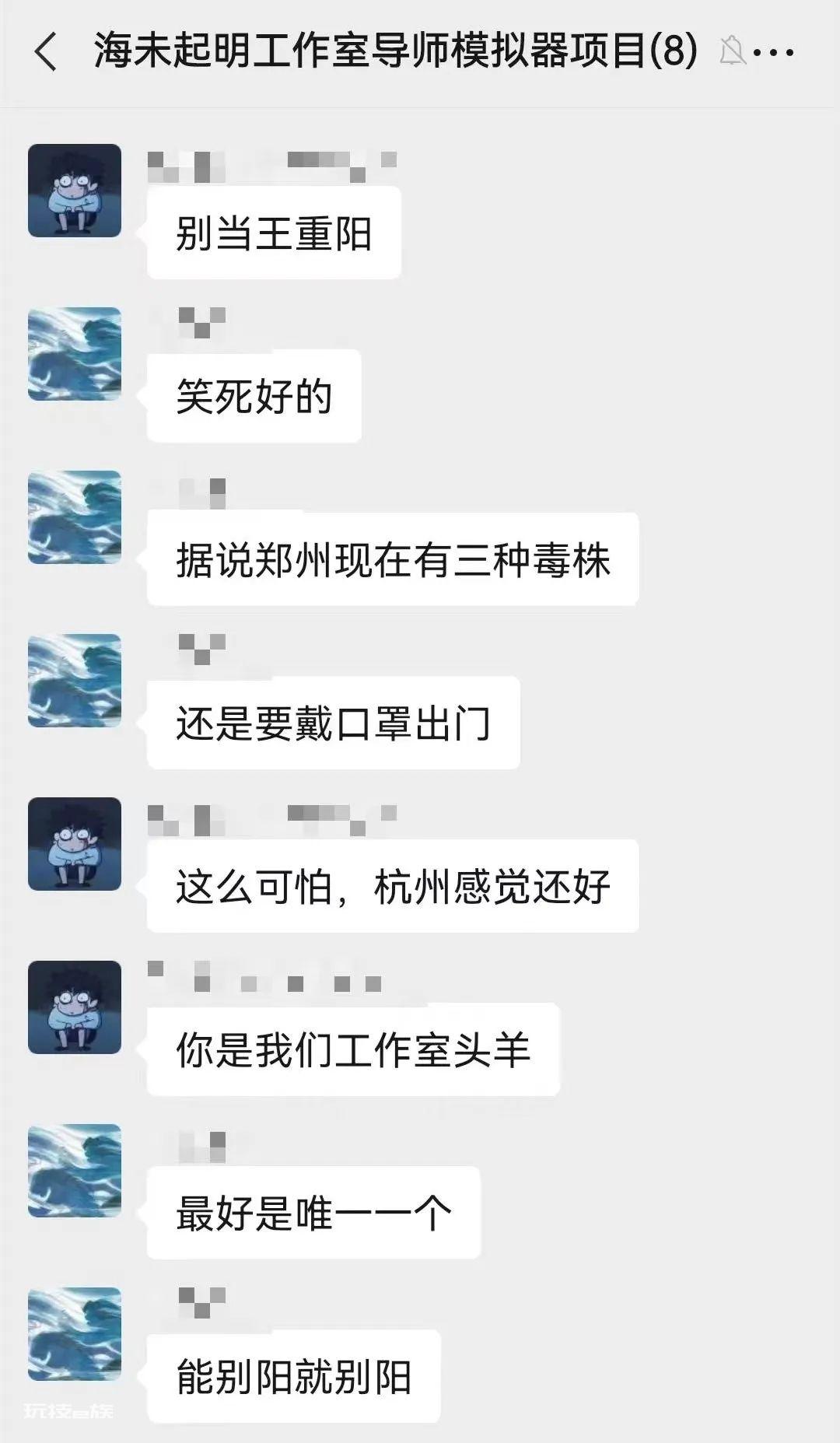Tap avatar beside "笑死好的" message
This screenshot has height=1443, width=840.
pos(75,354)
